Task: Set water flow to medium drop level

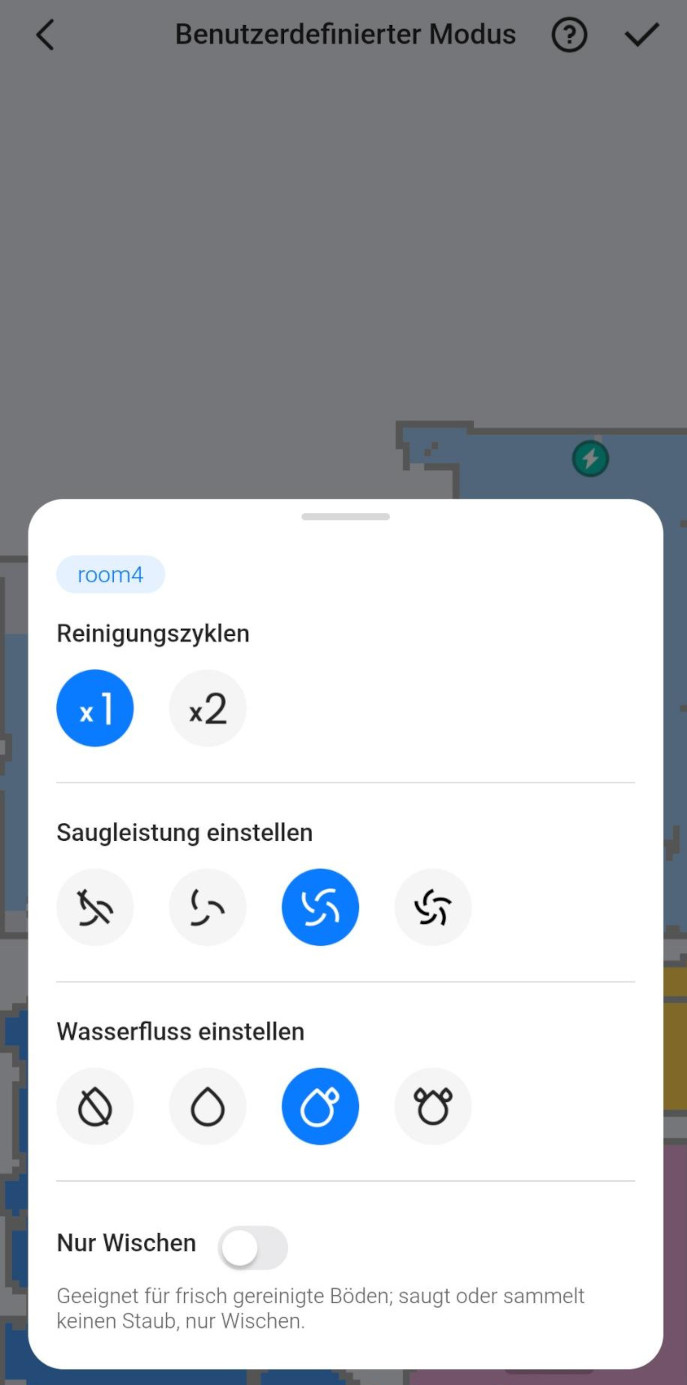Action: point(320,1106)
